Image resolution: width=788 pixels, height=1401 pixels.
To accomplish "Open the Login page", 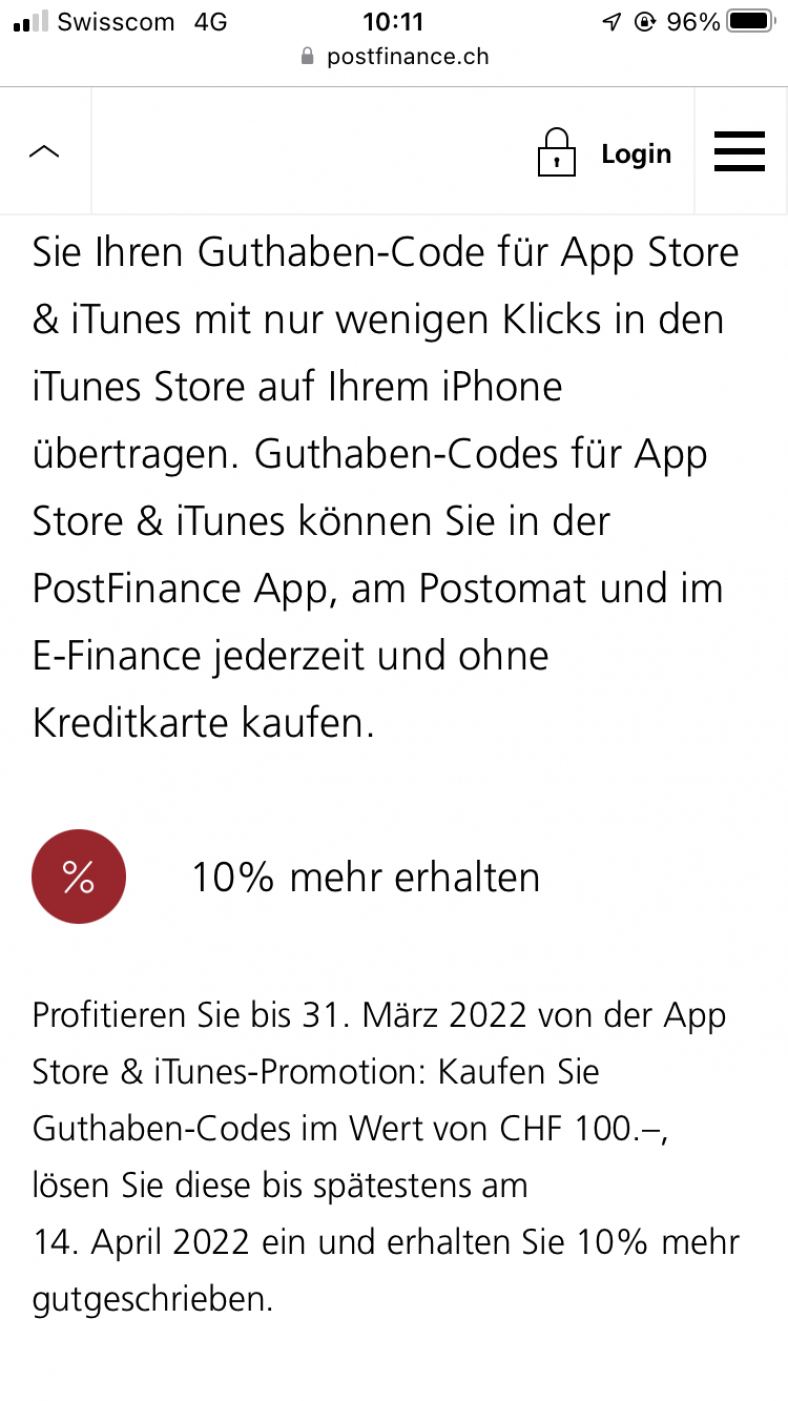I will tap(605, 154).
